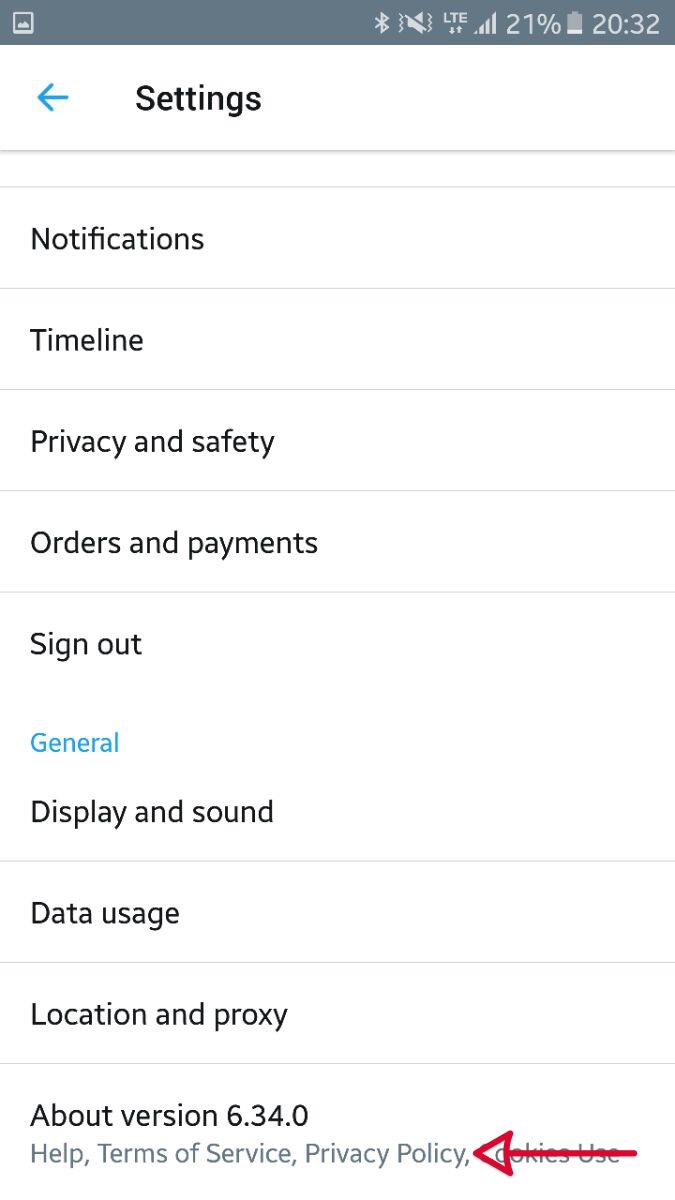
Task: Open Data usage settings
Action: coord(337,912)
